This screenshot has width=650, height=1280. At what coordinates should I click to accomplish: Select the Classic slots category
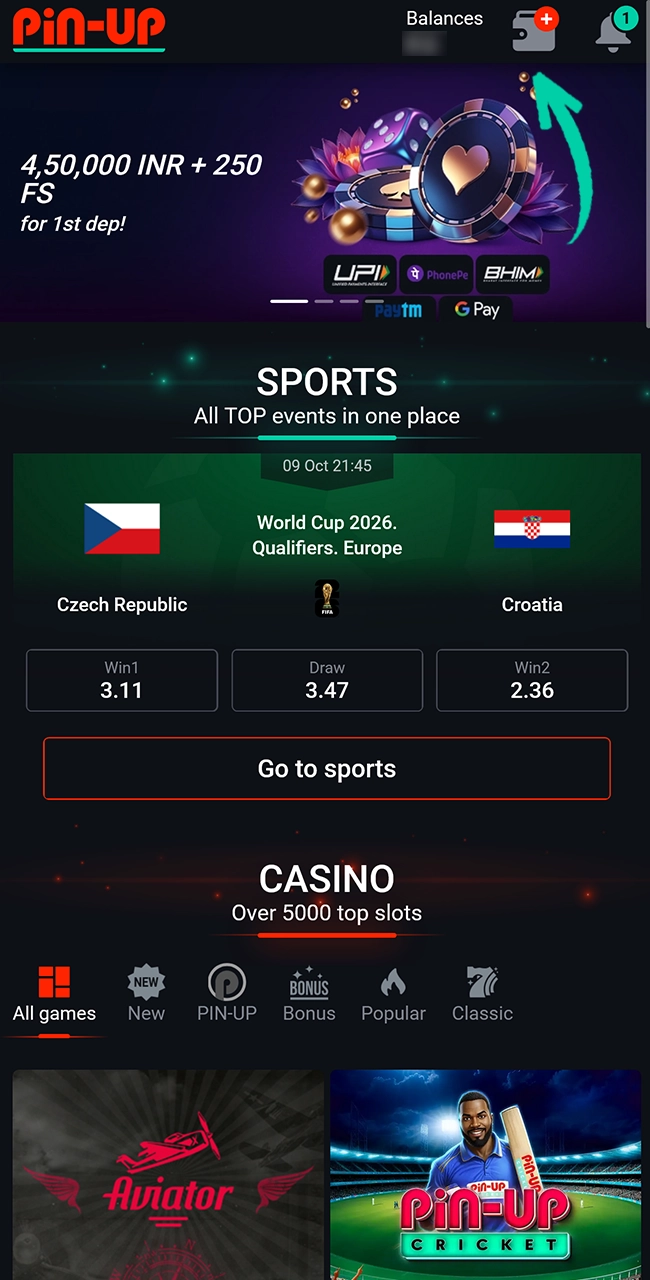click(482, 994)
